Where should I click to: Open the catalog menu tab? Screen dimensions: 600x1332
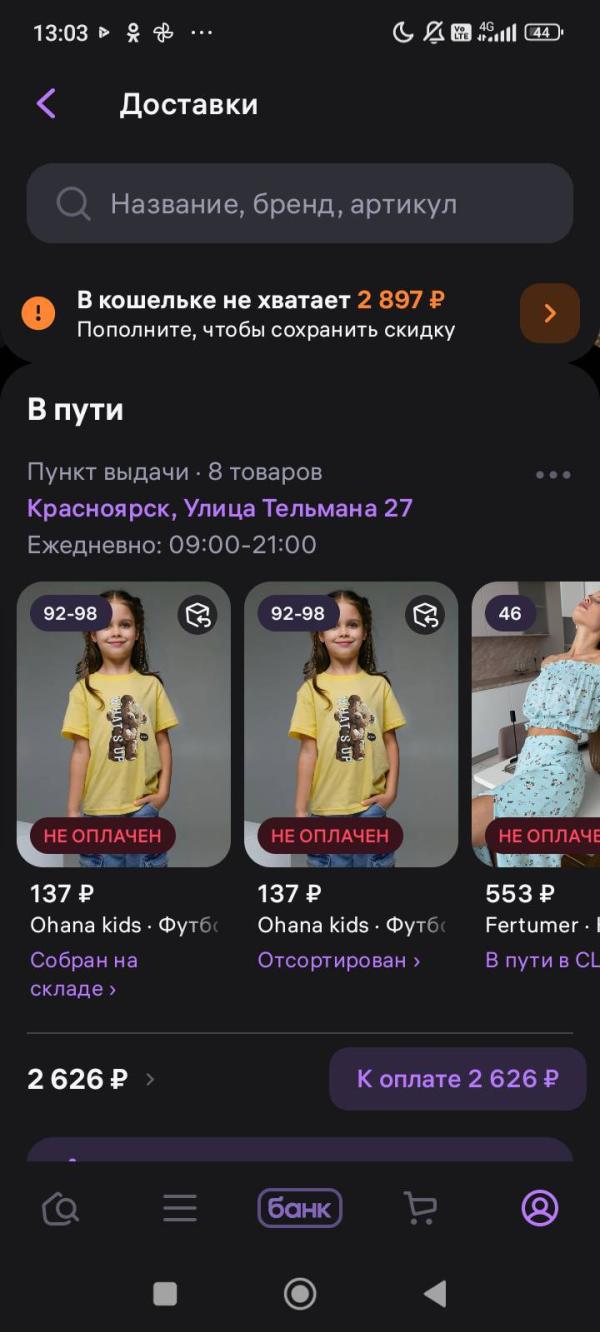pos(180,1209)
